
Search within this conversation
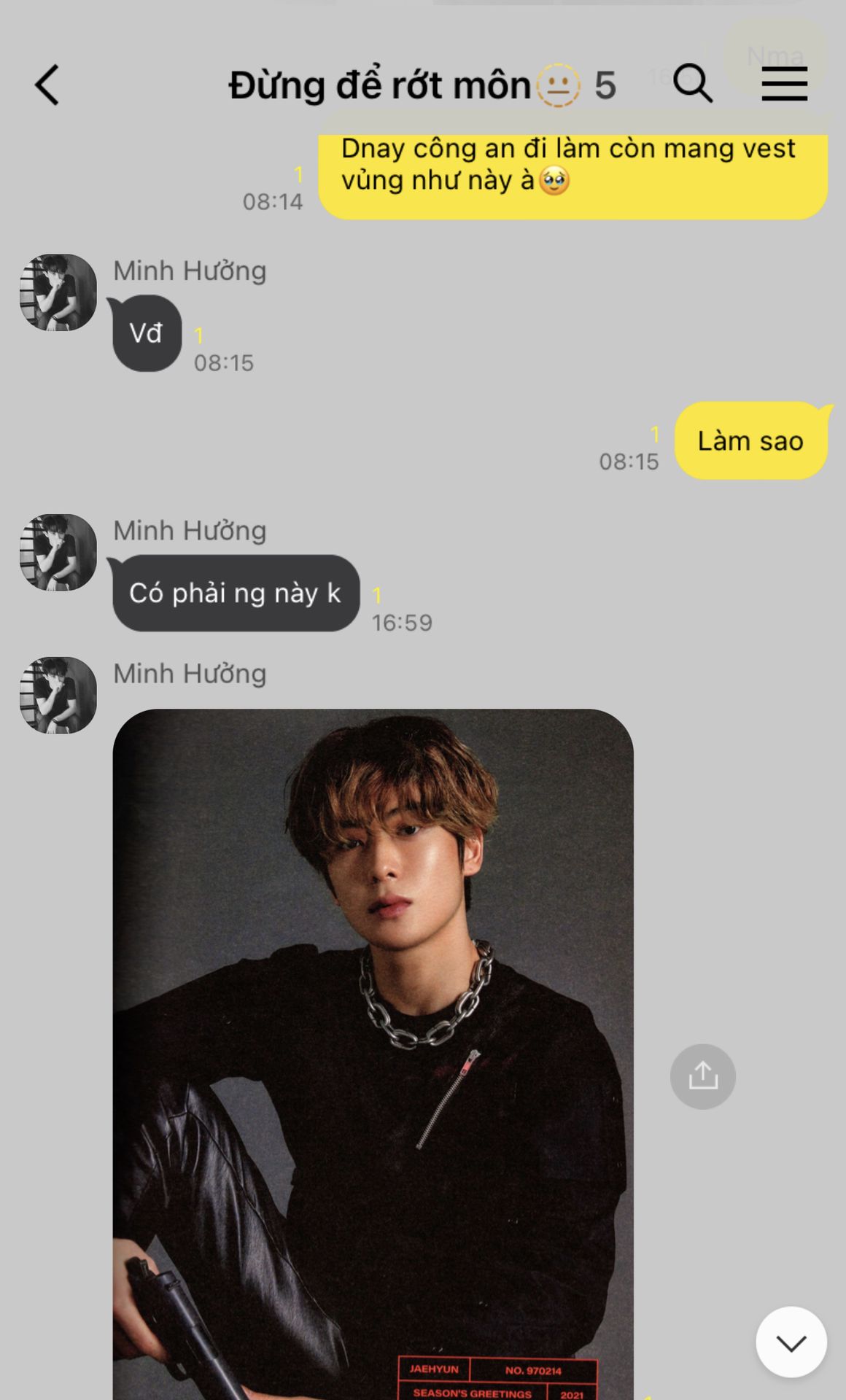coord(692,83)
